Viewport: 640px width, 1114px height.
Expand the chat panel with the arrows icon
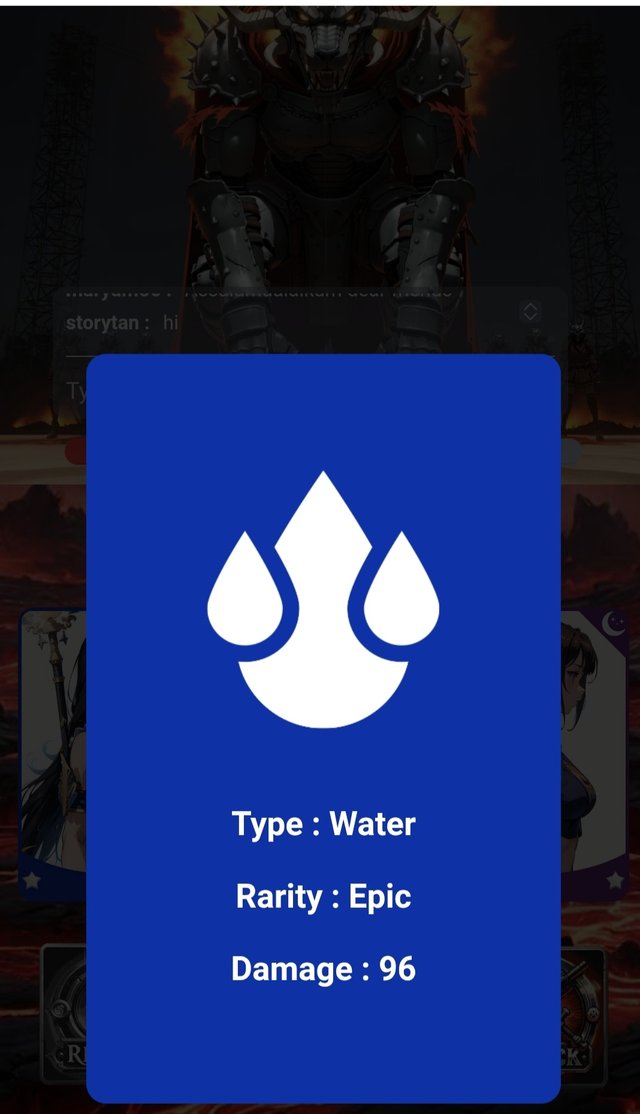(x=530, y=312)
